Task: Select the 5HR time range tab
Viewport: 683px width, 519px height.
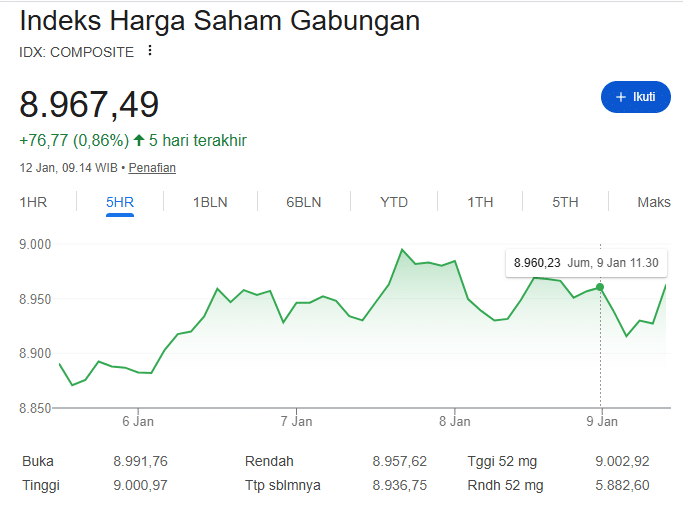Action: point(120,202)
